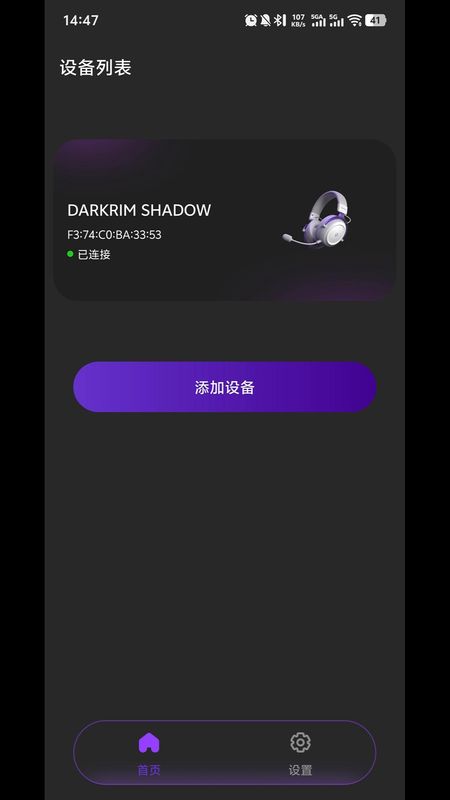The width and height of the screenshot is (450, 800).
Task: Switch to the 设置 tab
Action: pos(300,754)
